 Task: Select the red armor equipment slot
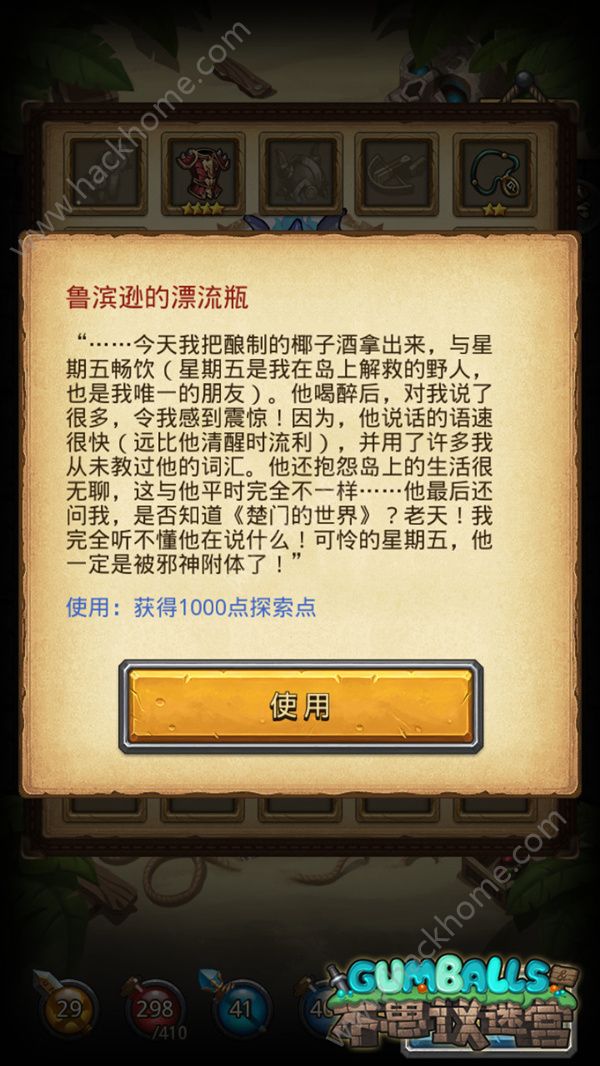point(203,170)
